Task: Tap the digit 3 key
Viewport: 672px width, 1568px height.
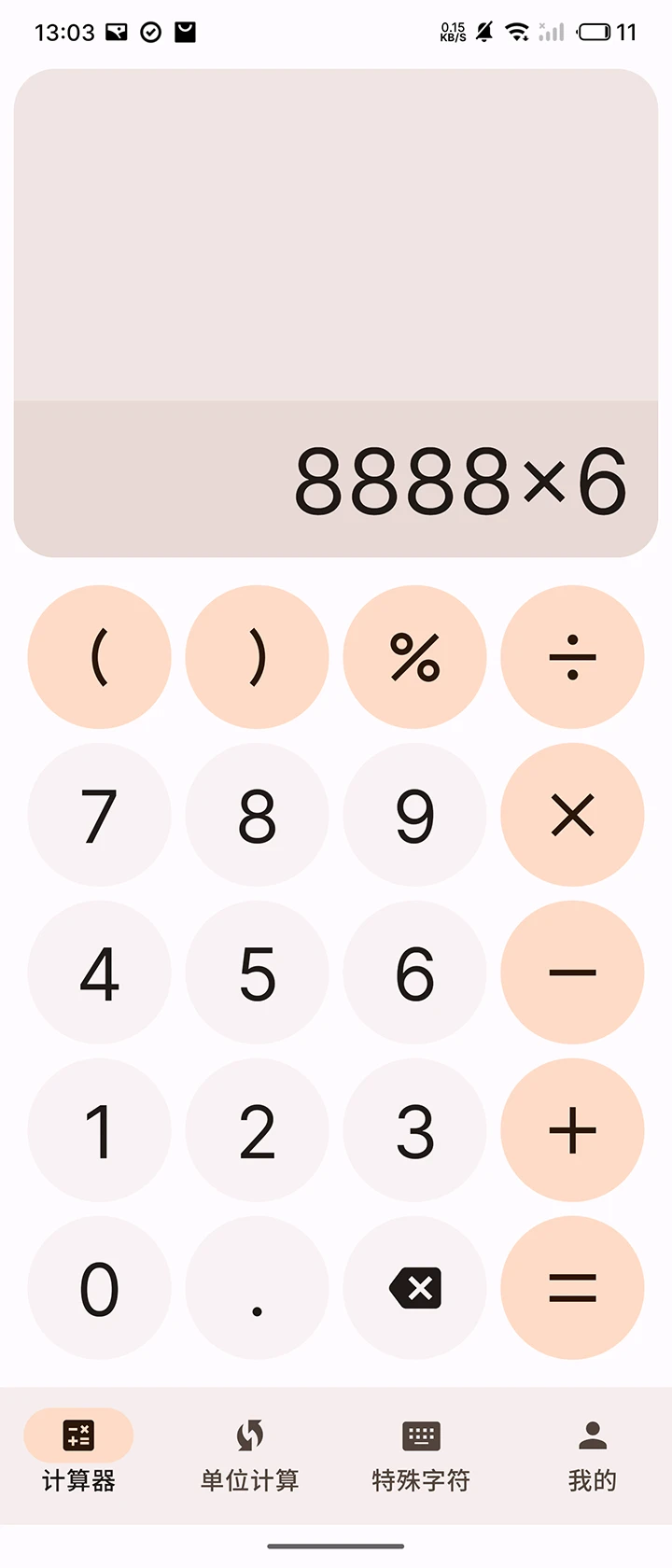Action: point(414,1130)
